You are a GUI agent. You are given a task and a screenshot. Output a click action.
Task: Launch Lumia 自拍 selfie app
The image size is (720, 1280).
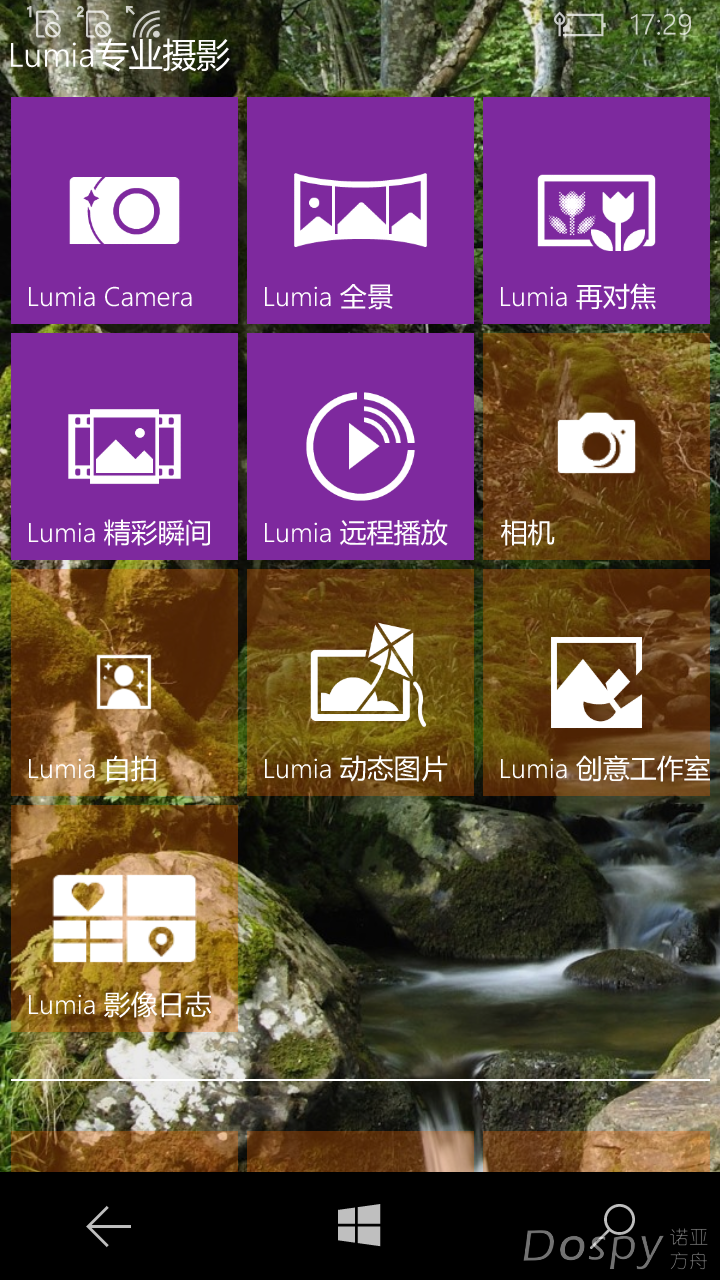point(124,682)
